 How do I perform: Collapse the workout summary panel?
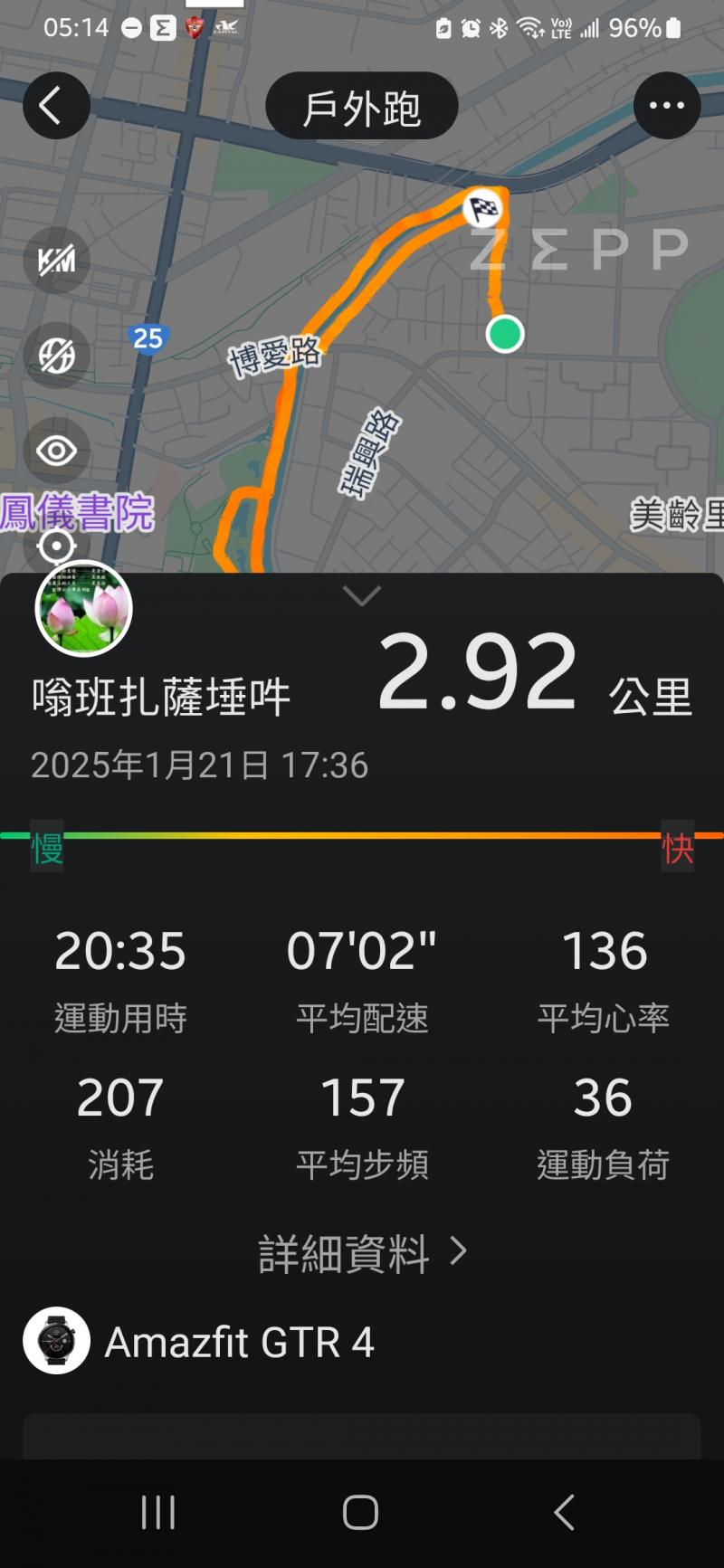(362, 596)
